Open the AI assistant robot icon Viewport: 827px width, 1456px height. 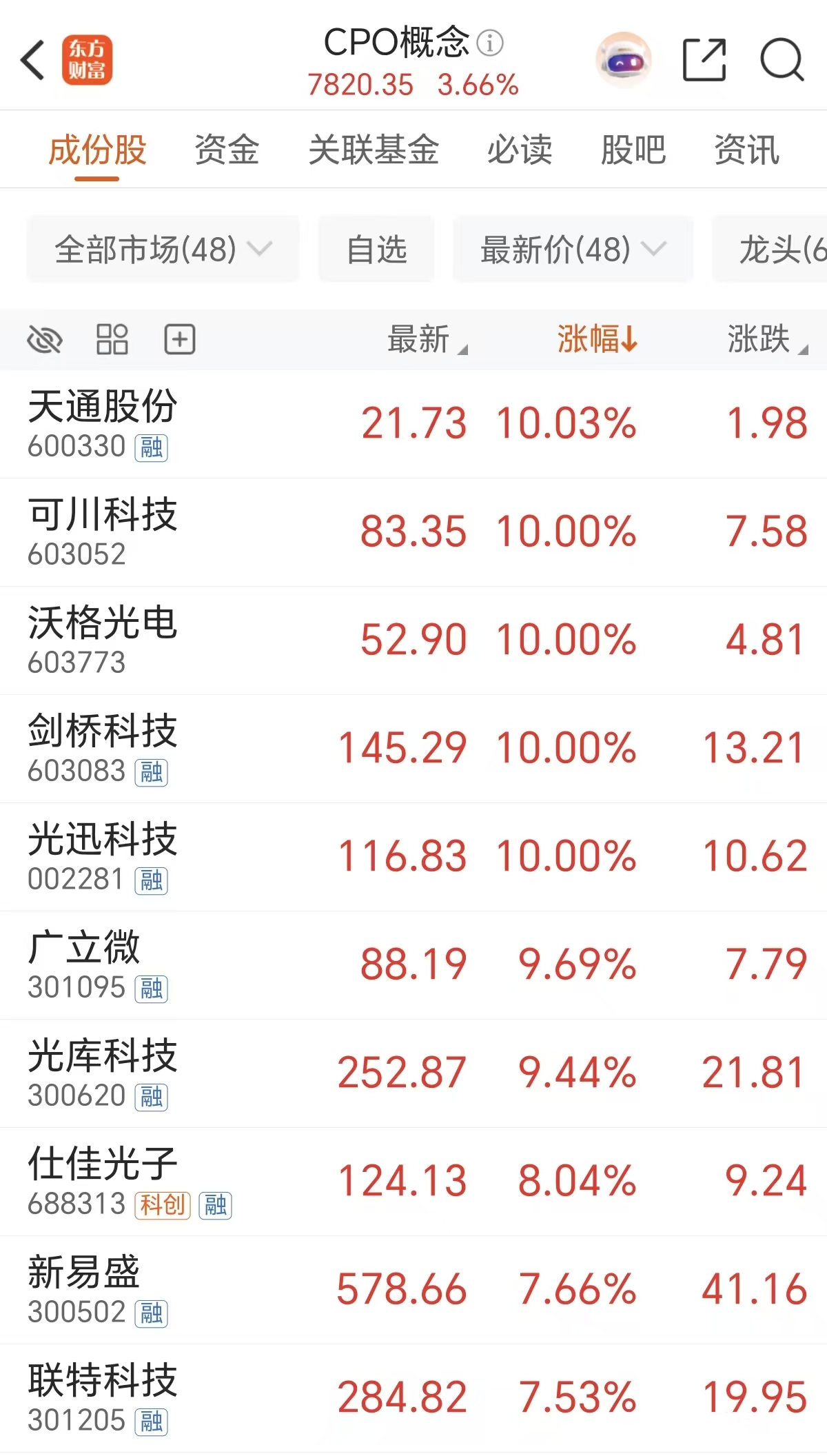pyautogui.click(x=623, y=61)
